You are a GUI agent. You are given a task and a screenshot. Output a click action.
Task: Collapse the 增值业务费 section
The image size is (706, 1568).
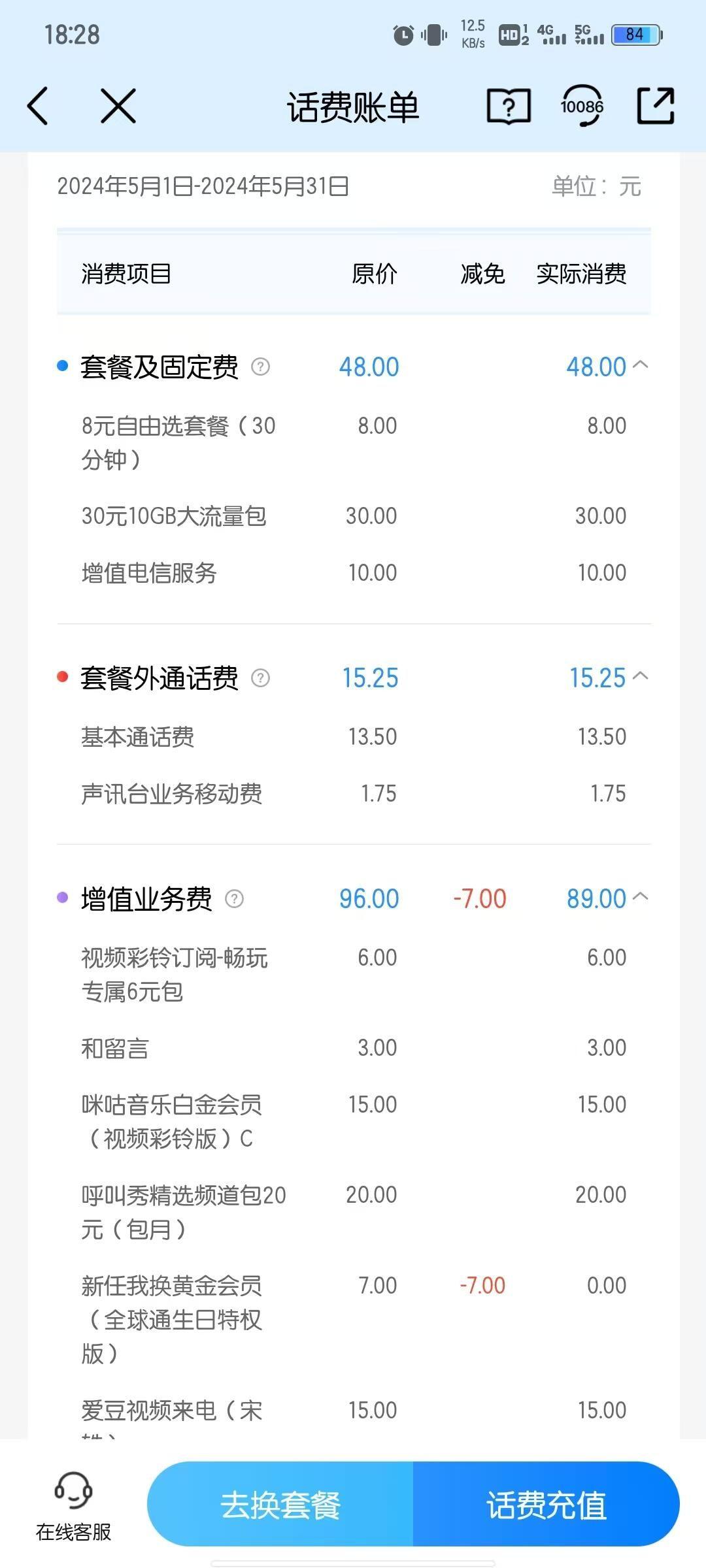pos(641,897)
